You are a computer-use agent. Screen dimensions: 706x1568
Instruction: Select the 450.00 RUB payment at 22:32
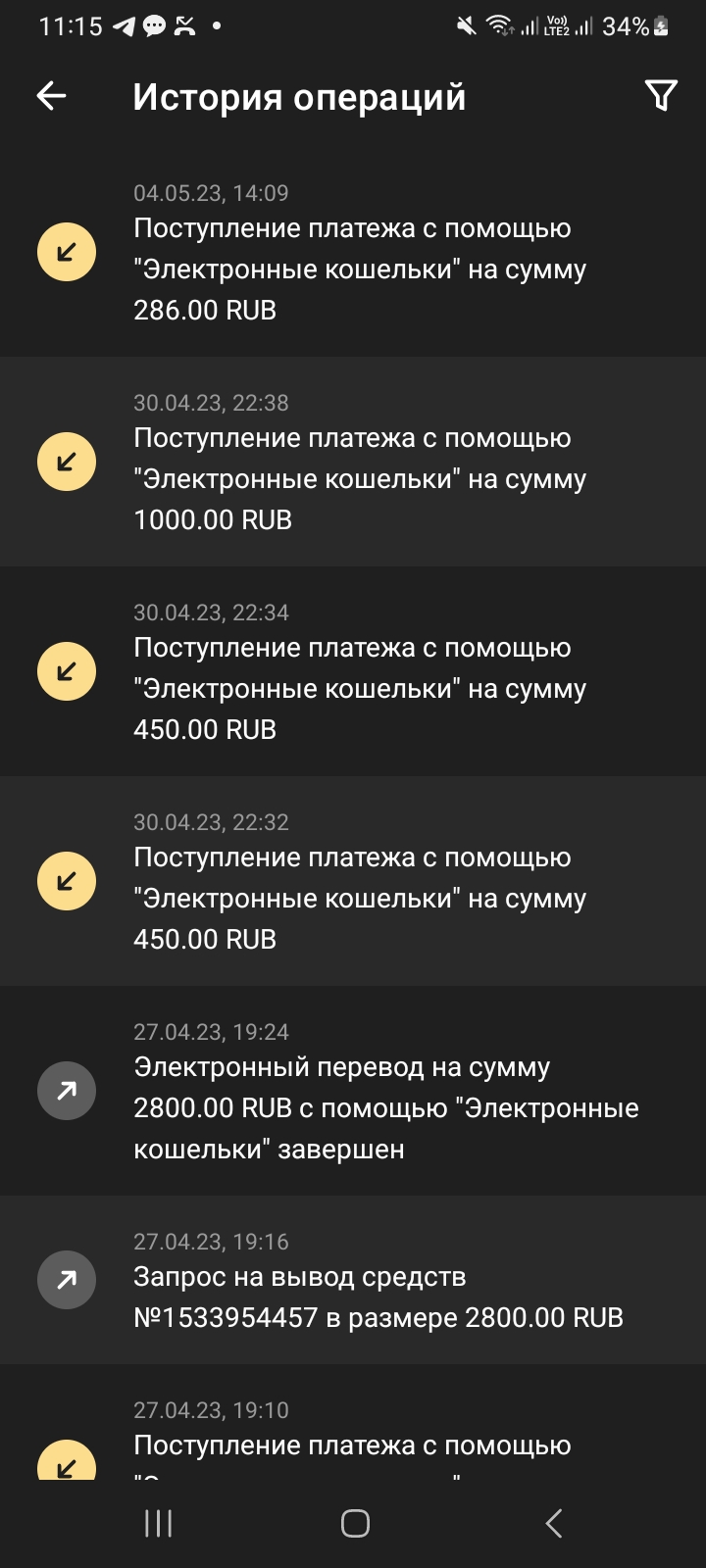pyautogui.click(x=353, y=881)
